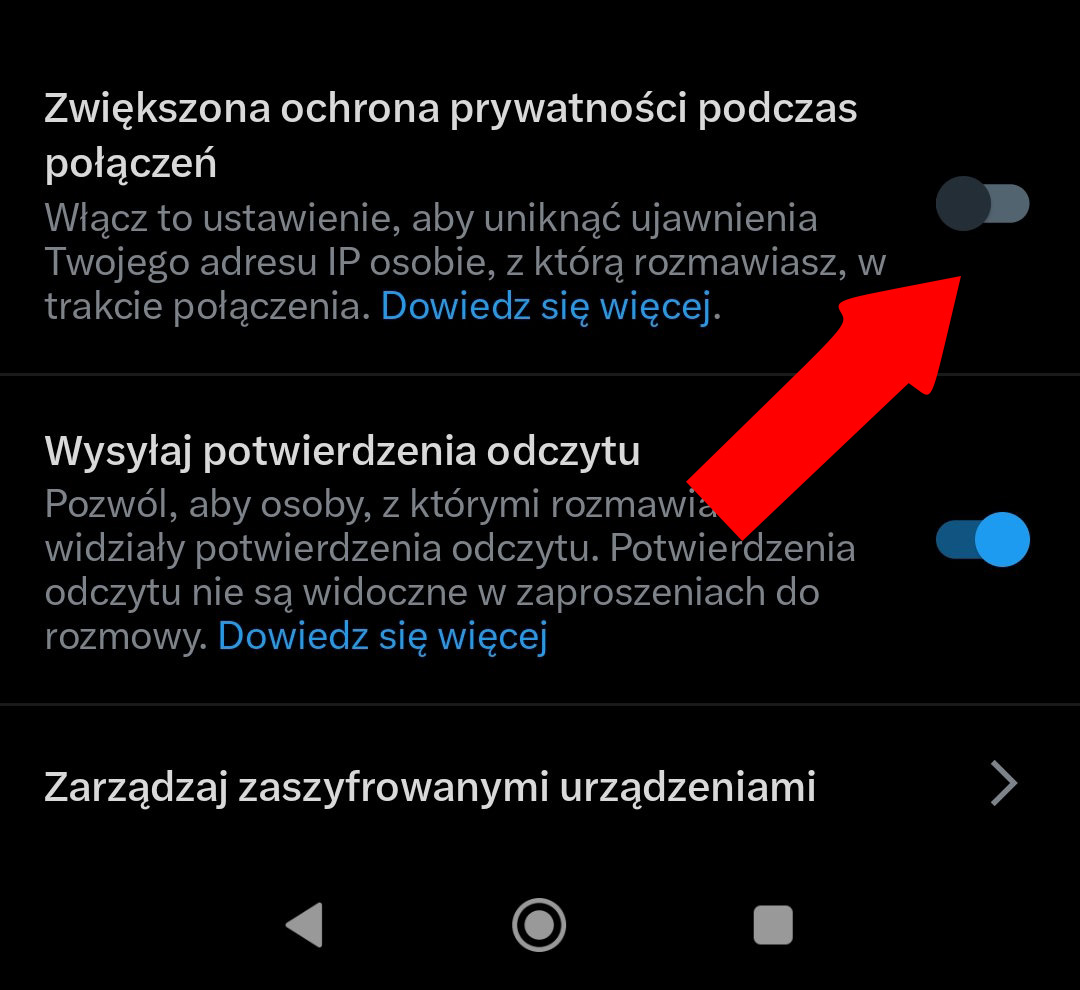Go back with system back button
Image resolution: width=1080 pixels, height=990 pixels.
[305, 925]
